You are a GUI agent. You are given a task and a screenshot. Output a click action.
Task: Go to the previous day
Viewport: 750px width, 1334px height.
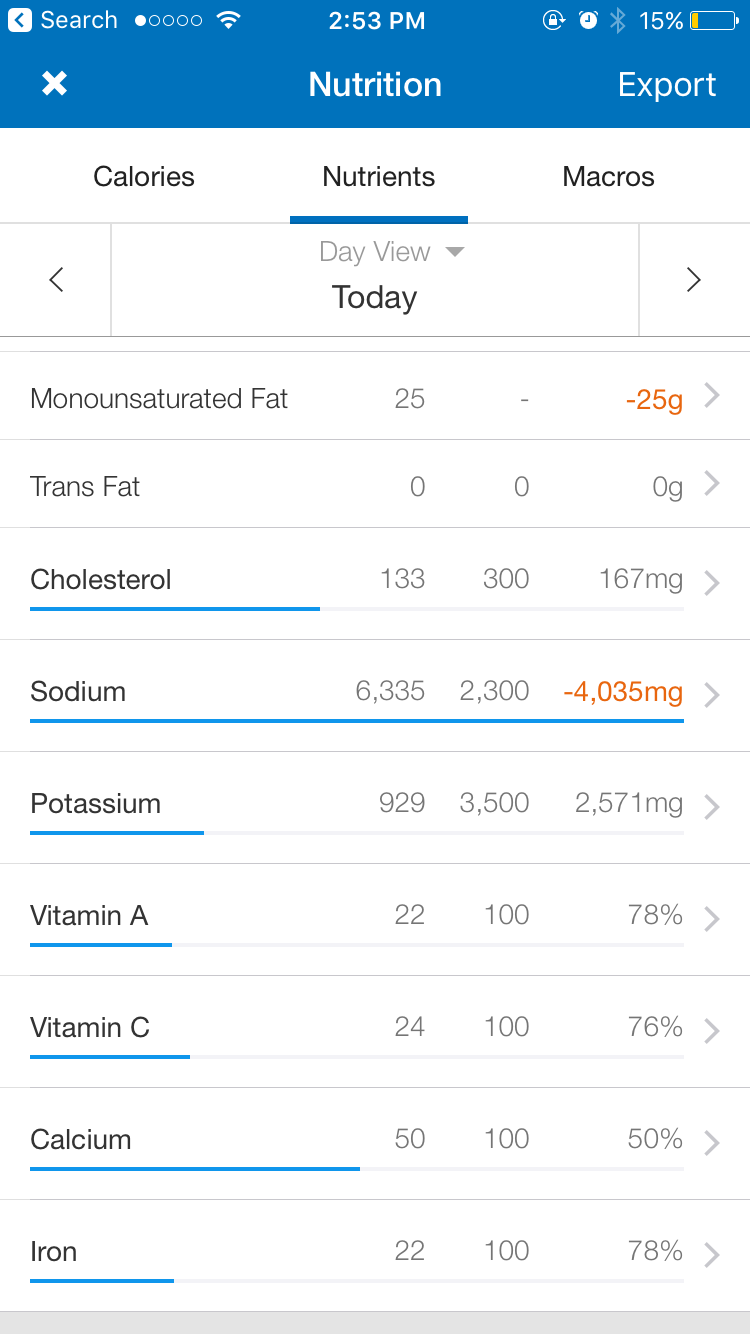coord(56,280)
